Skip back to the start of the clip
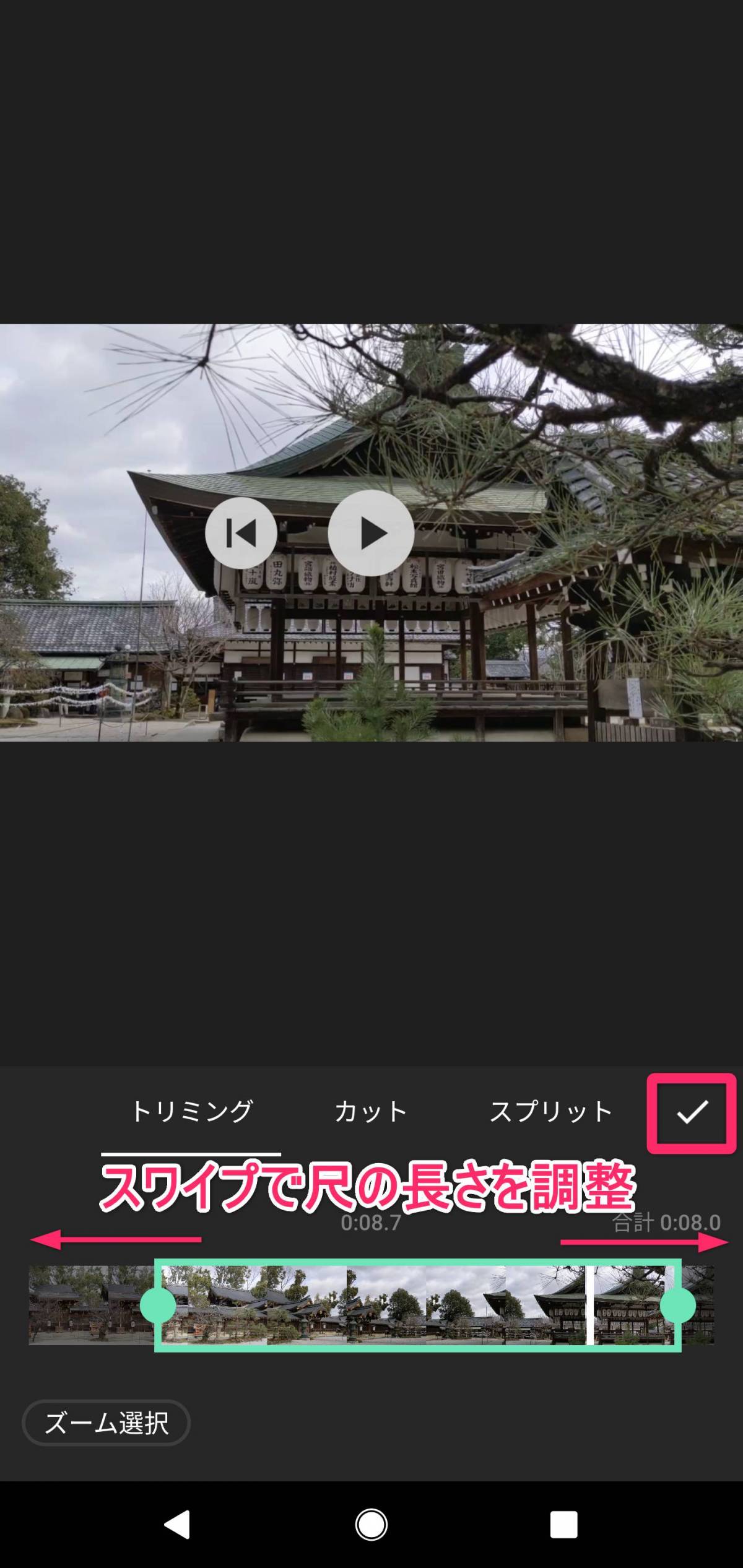743x1568 pixels. coord(241,533)
